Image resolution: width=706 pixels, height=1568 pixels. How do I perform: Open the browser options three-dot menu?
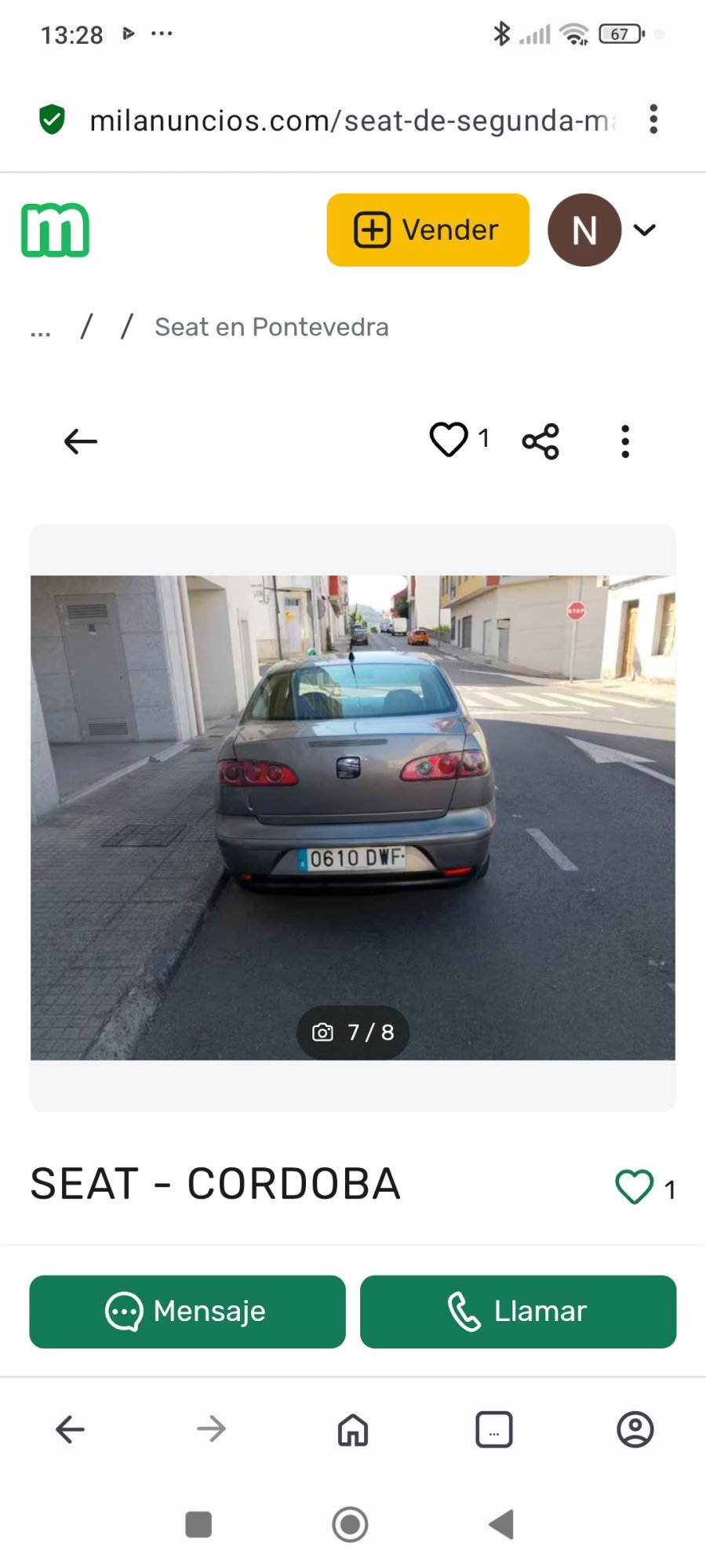click(653, 119)
